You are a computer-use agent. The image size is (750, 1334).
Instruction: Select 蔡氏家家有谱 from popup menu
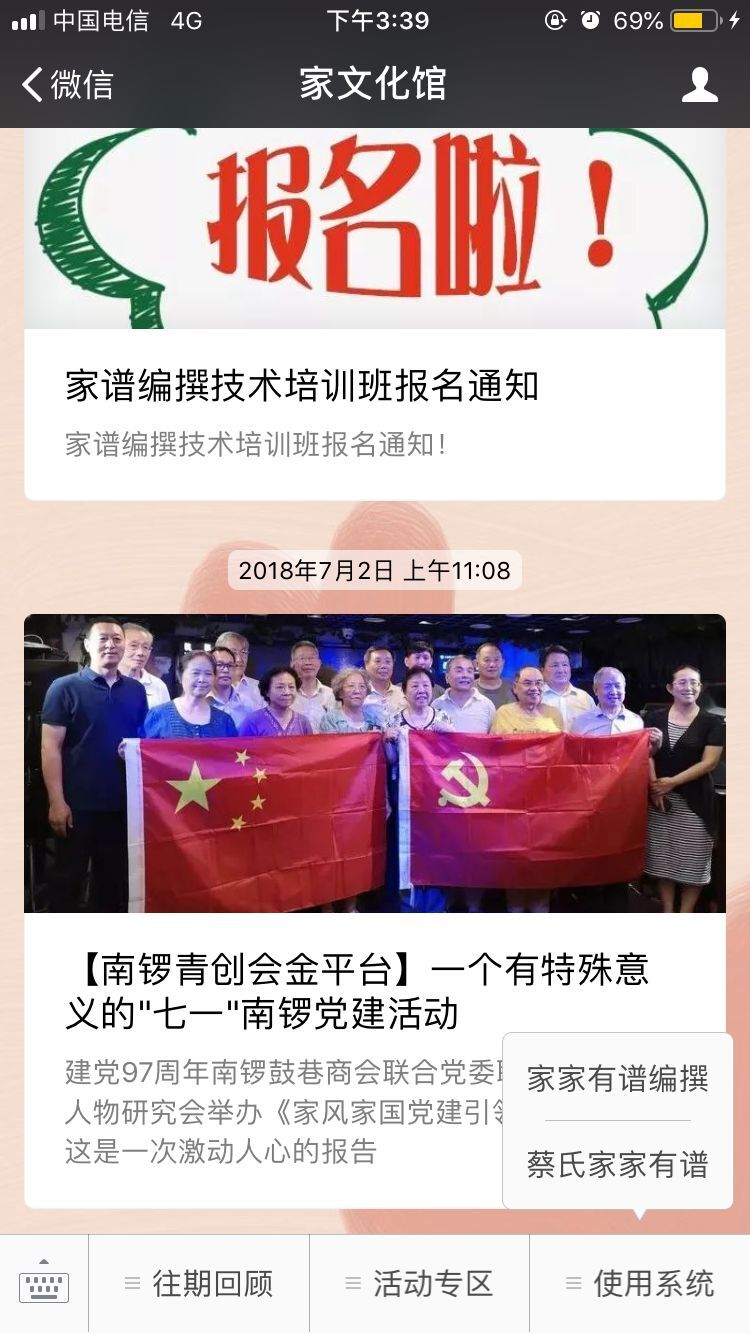pyautogui.click(x=617, y=1165)
